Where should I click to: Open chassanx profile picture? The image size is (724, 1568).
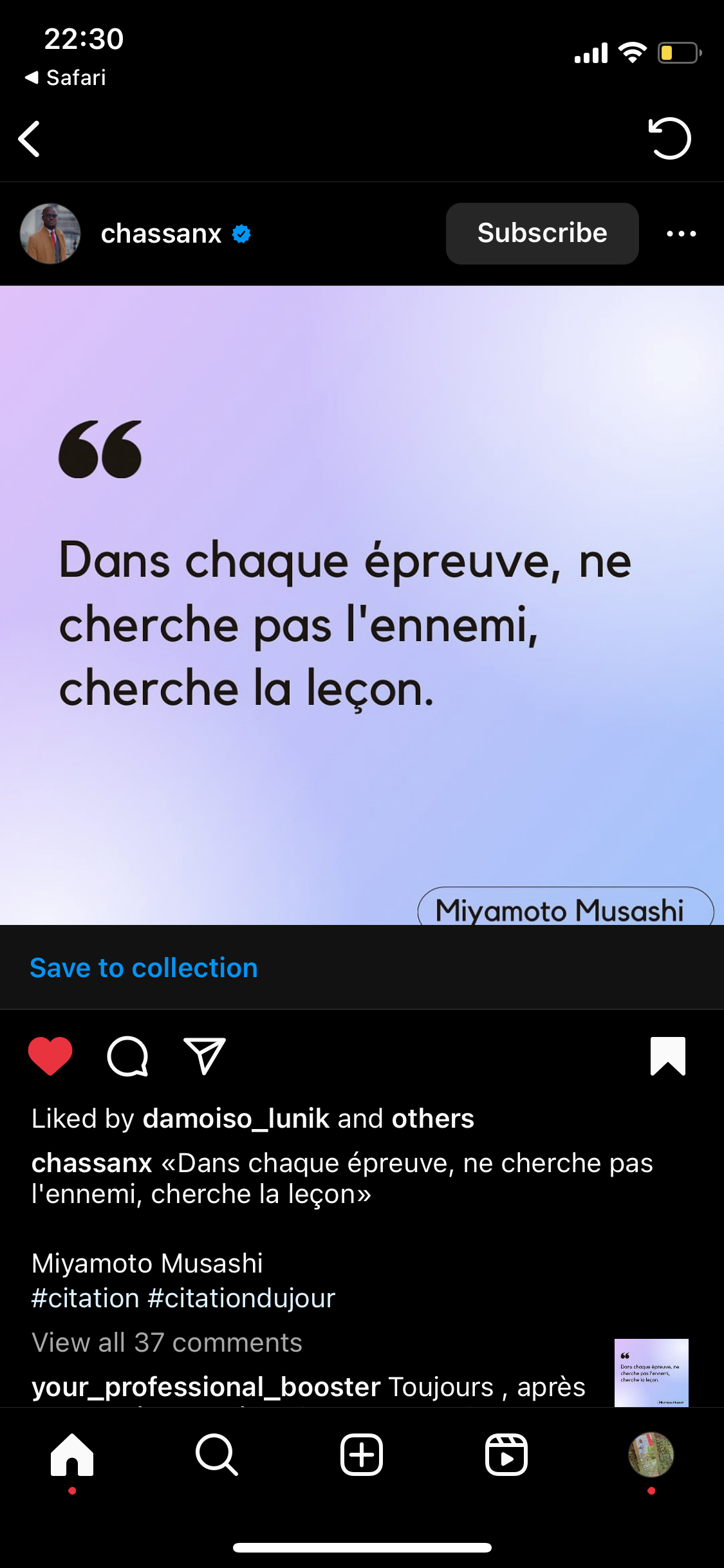pyautogui.click(x=50, y=234)
